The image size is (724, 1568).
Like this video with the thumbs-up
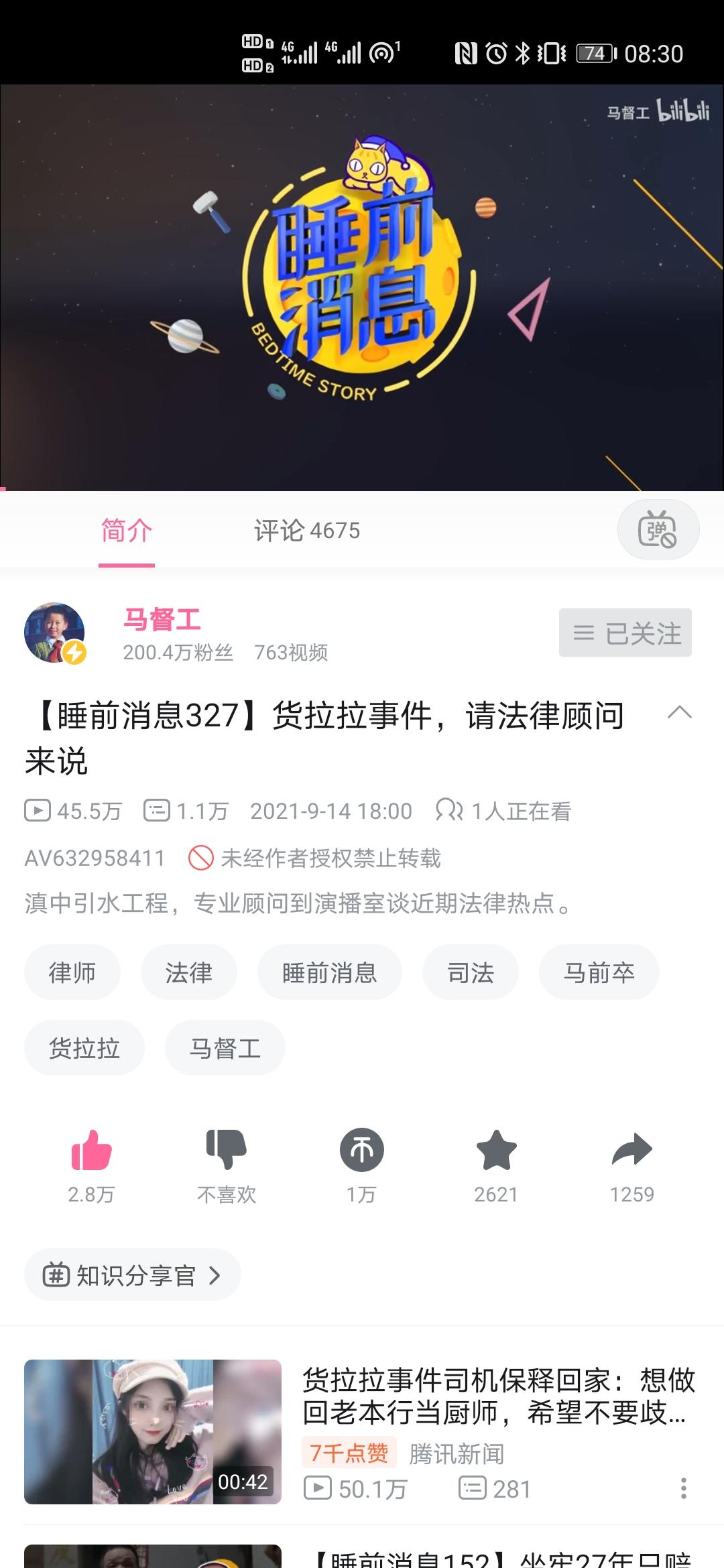[91, 1151]
